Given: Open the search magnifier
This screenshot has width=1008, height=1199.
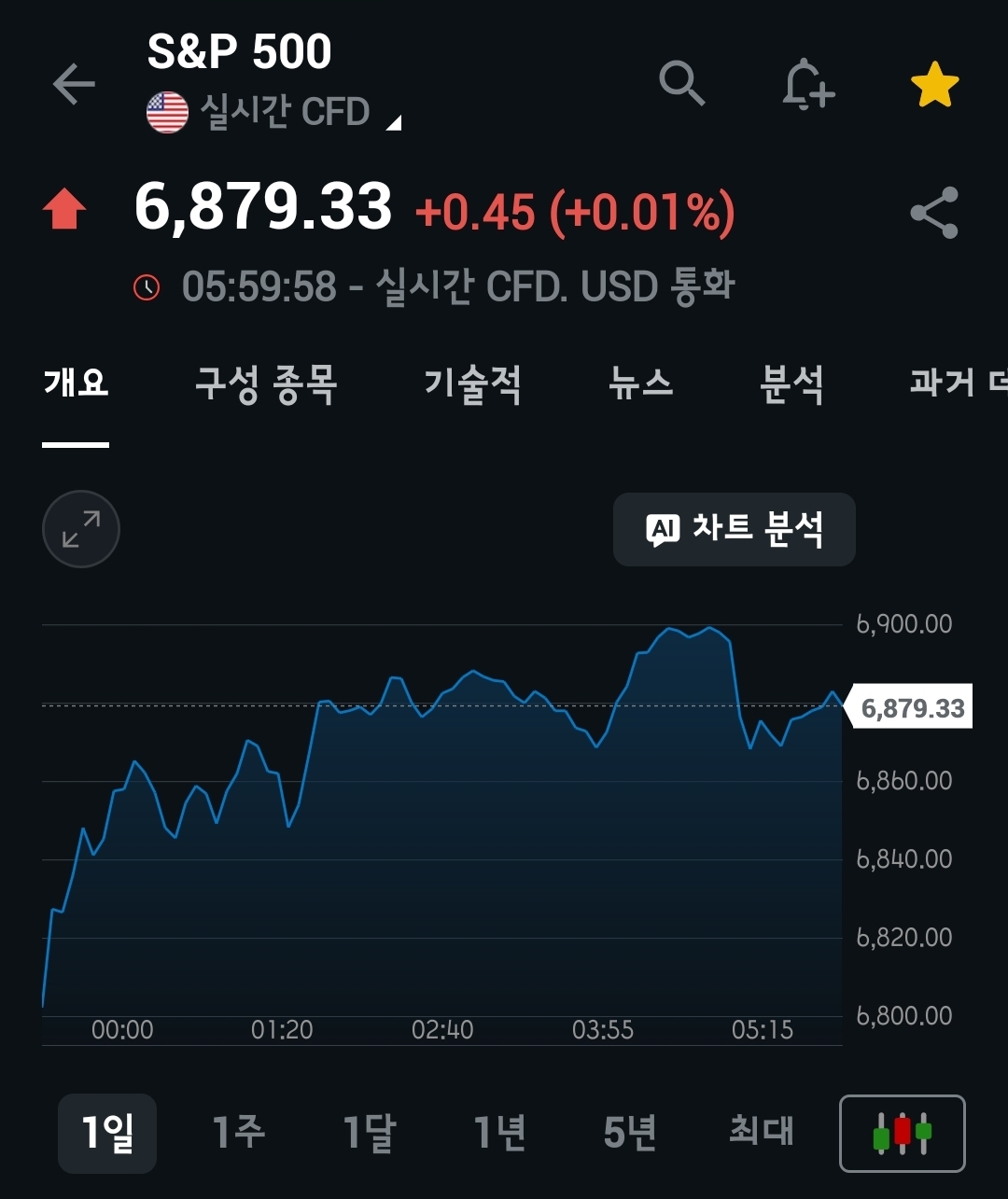Looking at the screenshot, I should tap(681, 84).
